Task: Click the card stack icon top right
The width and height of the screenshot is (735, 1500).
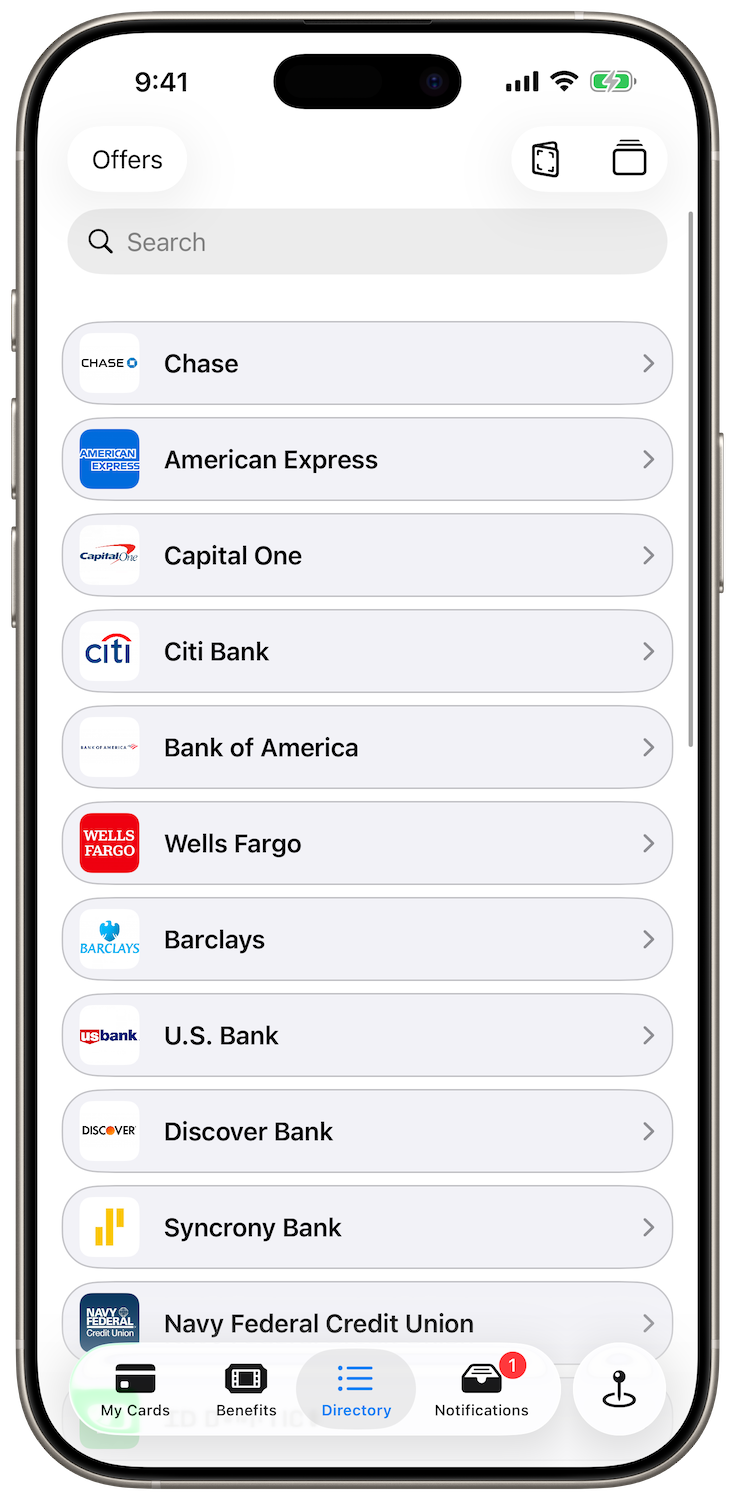Action: 629,159
